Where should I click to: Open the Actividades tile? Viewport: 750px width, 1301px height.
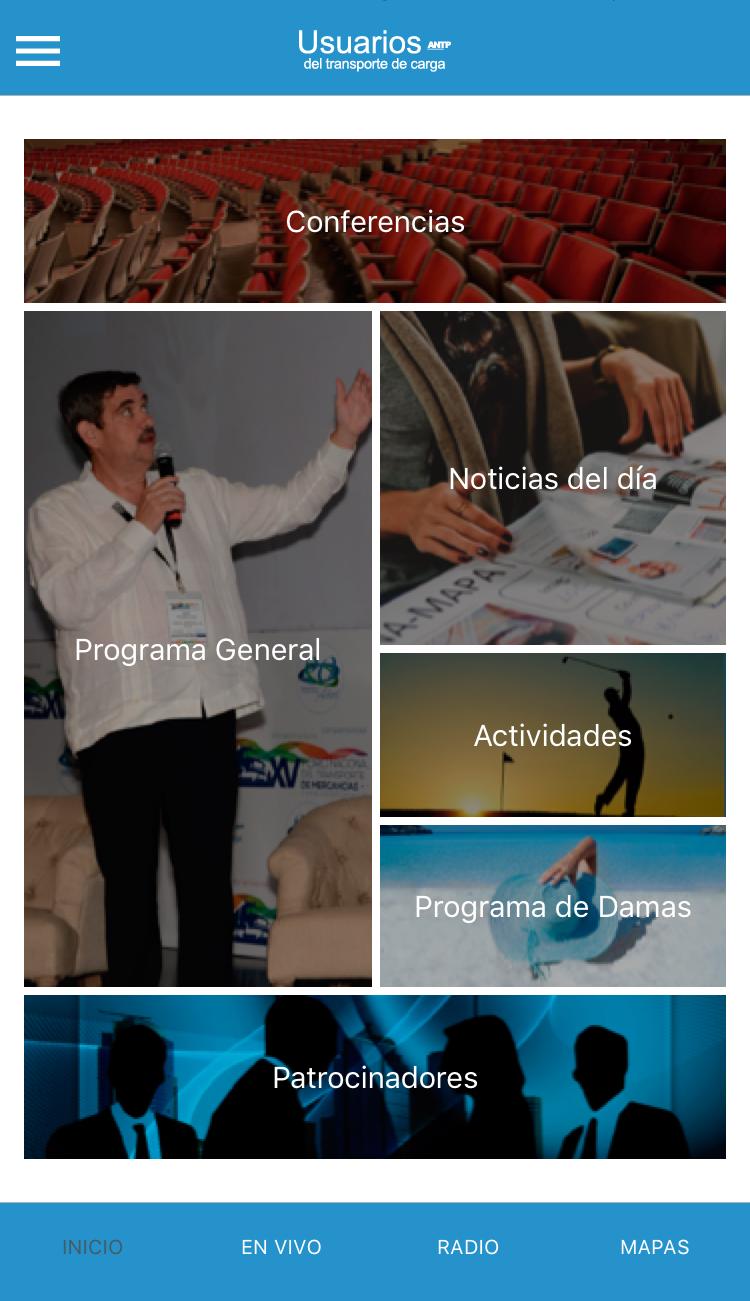coord(553,735)
